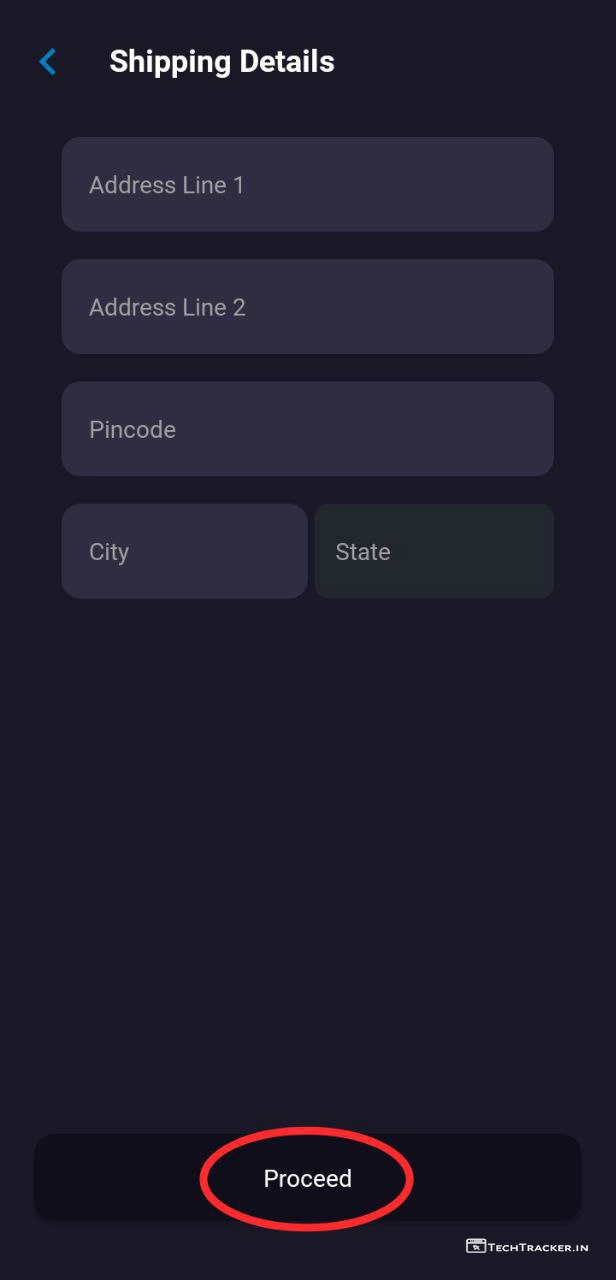Focus the Address Line 2 field
Image resolution: width=616 pixels, height=1280 pixels.
[x=307, y=307]
